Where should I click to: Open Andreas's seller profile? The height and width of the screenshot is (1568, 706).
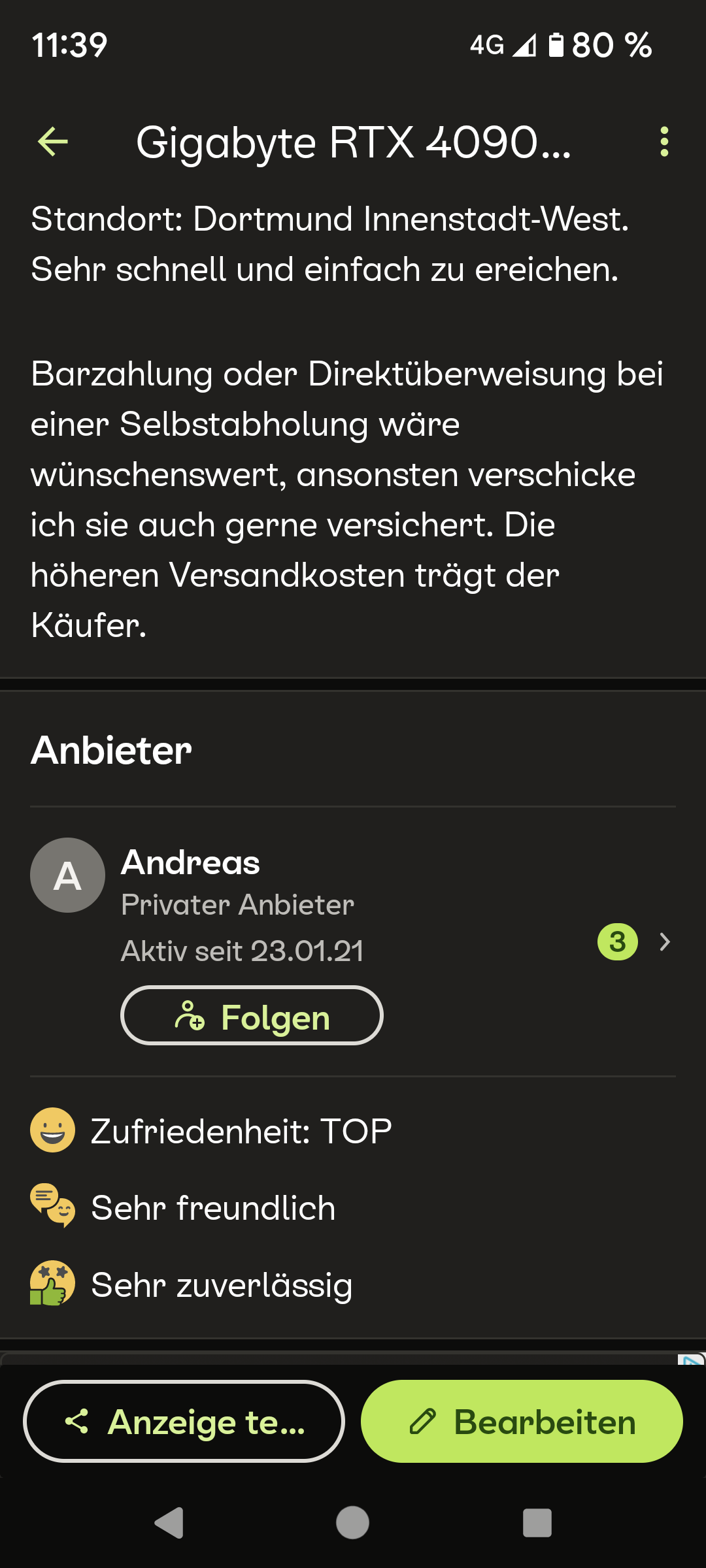[664, 941]
